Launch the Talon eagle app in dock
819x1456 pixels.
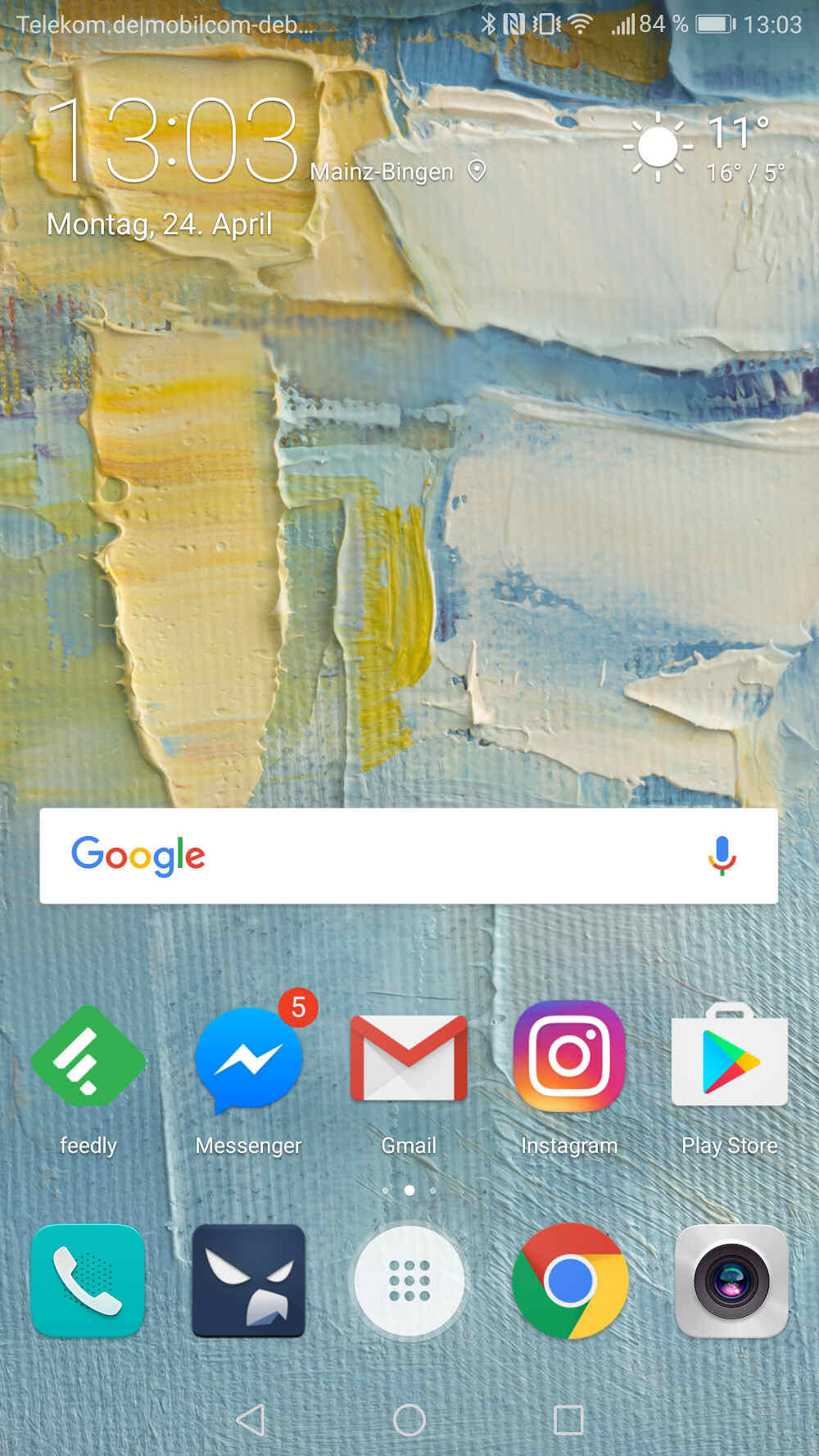click(248, 1280)
